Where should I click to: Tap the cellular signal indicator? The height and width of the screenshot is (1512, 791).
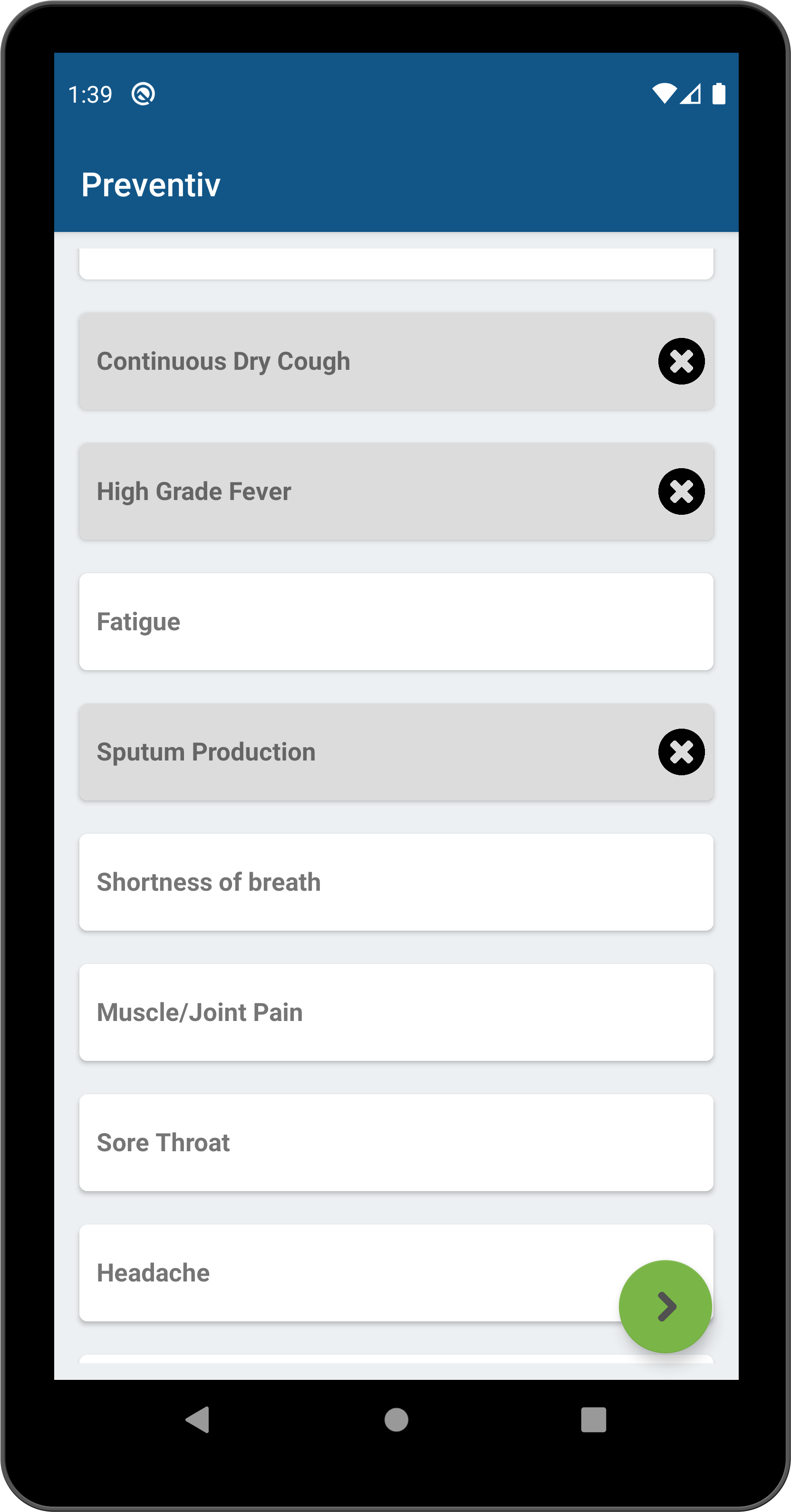693,94
